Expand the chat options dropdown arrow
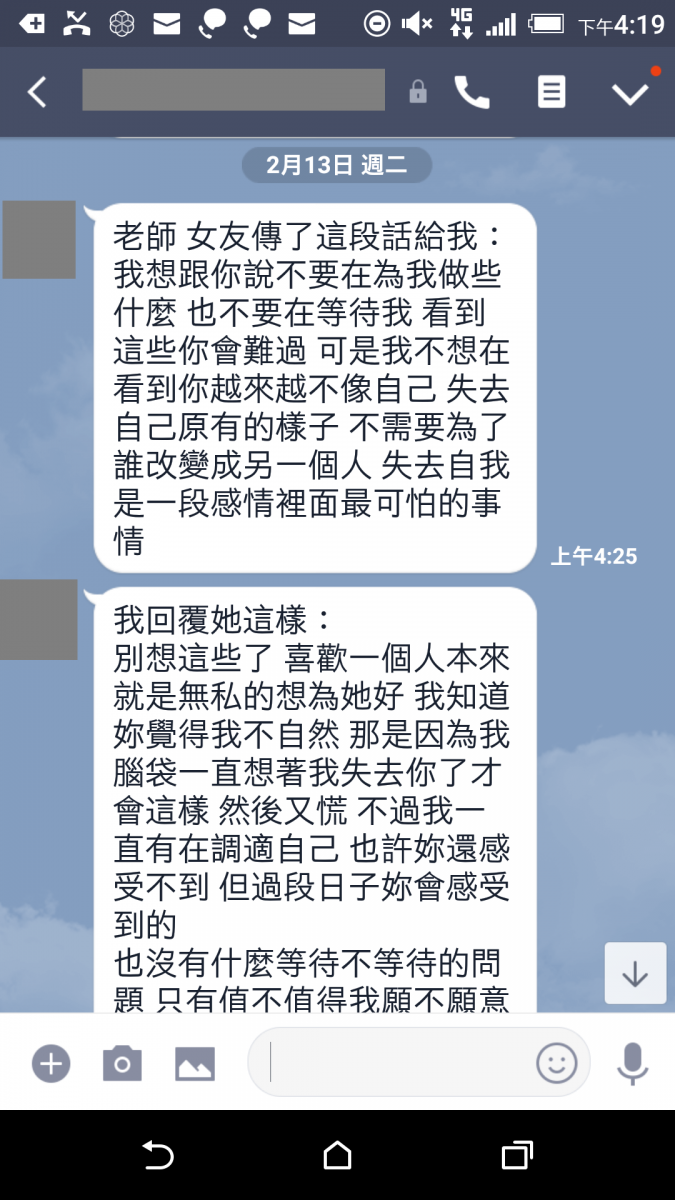 click(x=630, y=93)
